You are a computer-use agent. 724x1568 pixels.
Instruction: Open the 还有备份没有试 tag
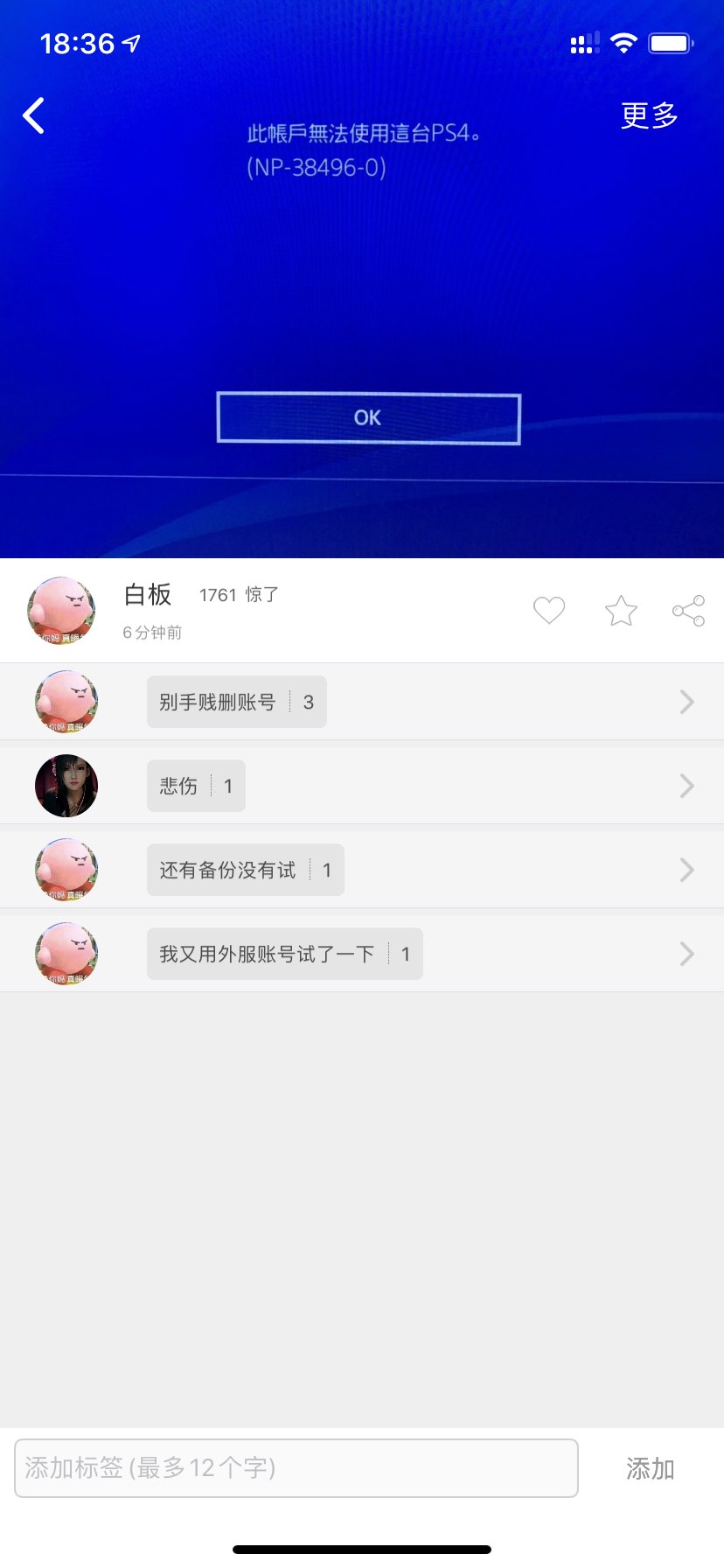pyautogui.click(x=246, y=870)
